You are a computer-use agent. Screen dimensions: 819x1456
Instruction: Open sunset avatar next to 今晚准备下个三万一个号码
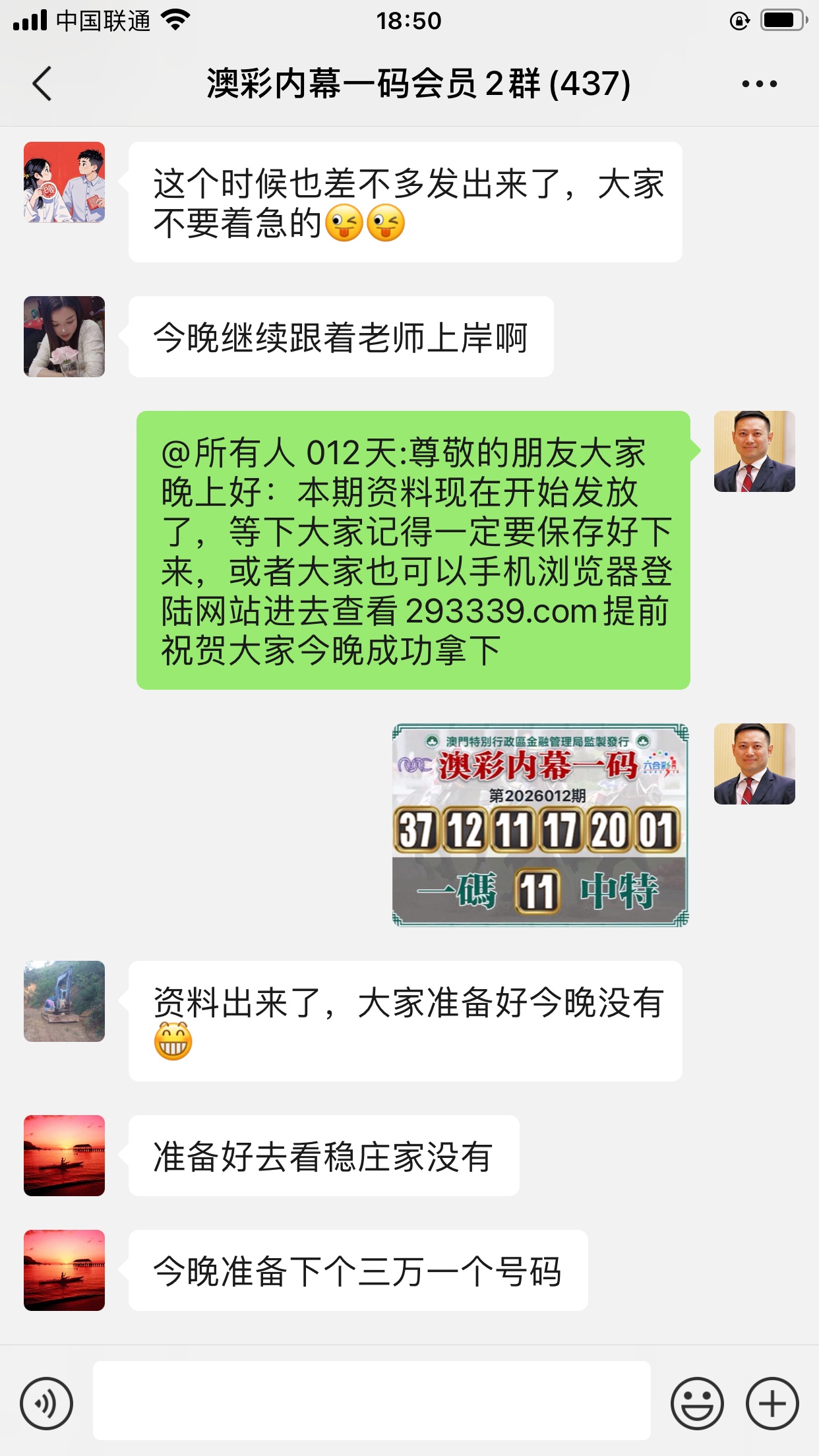tap(64, 1270)
